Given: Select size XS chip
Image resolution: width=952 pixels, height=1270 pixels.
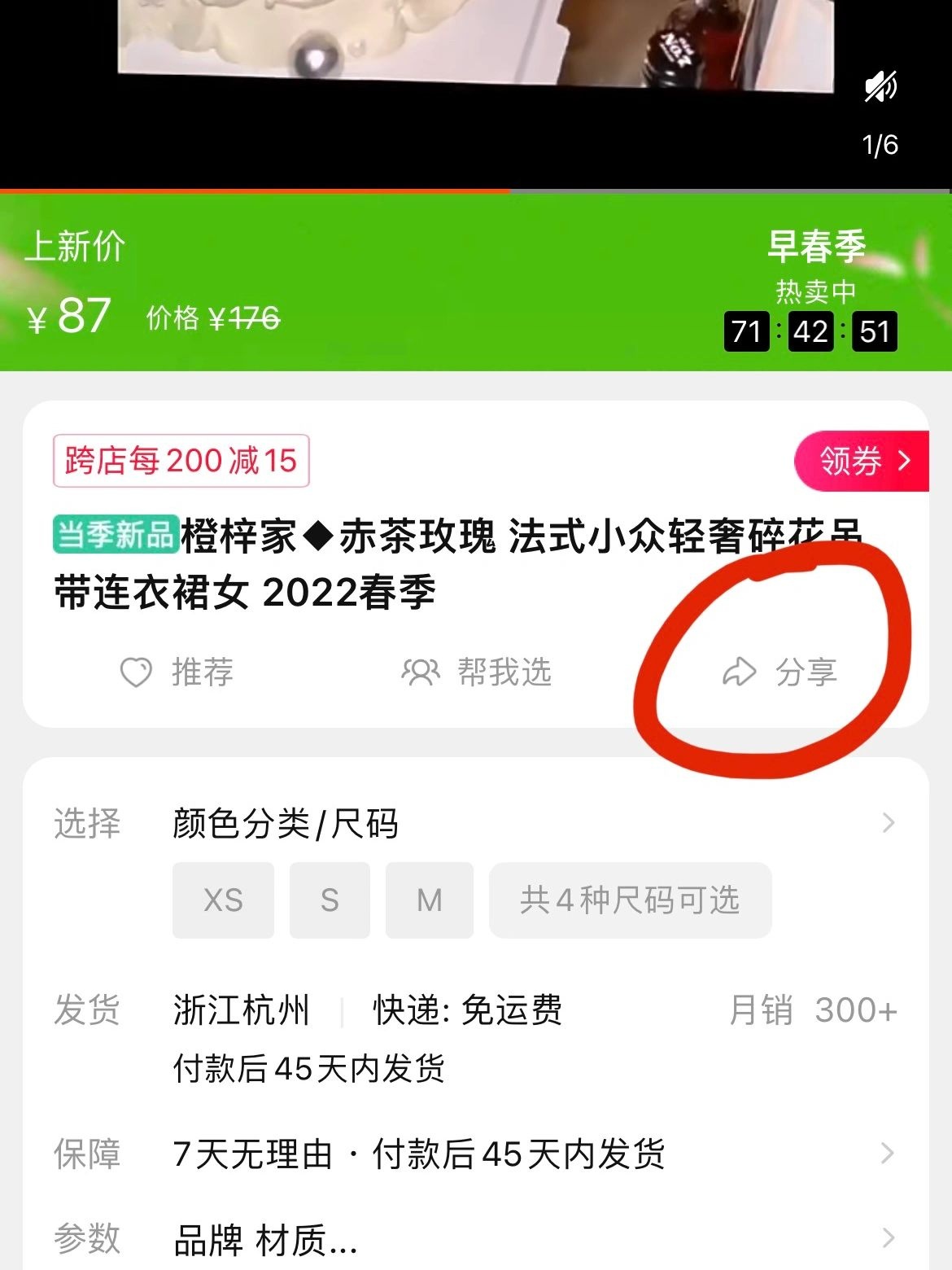Looking at the screenshot, I should coord(223,900).
